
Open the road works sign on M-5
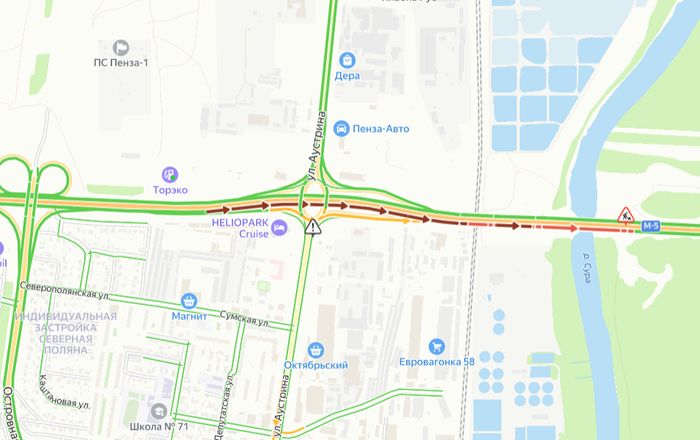pyautogui.click(x=627, y=214)
